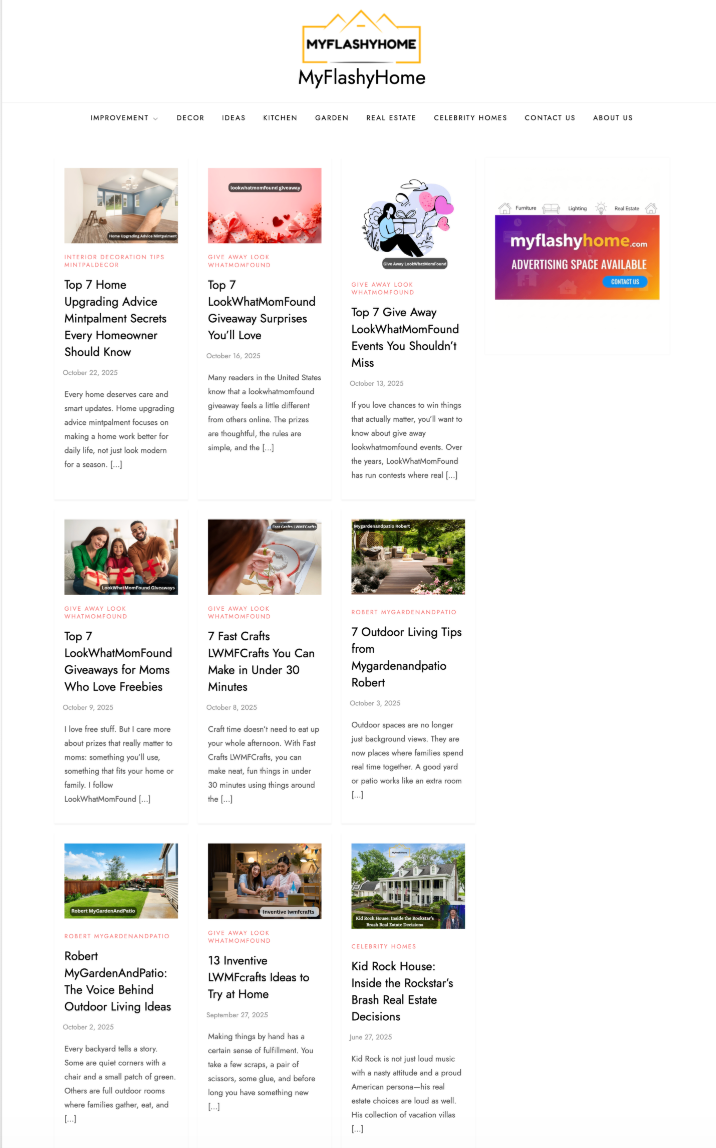Expand the Improvement menu dropdown

123,118
